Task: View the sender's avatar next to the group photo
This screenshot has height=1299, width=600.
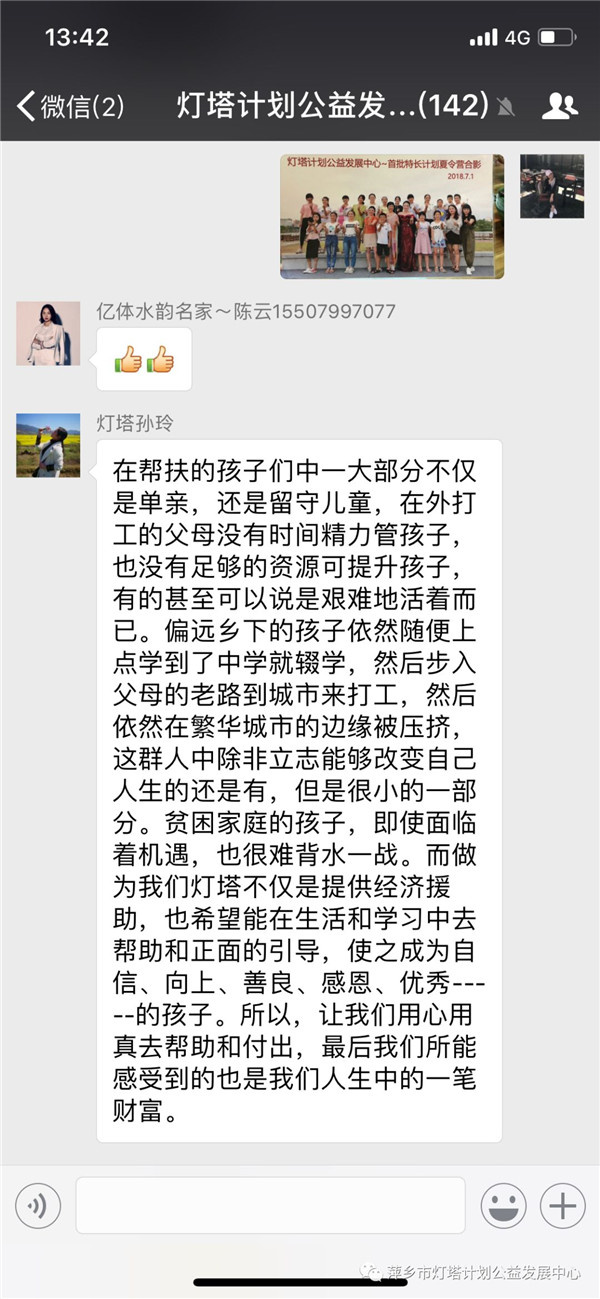Action: [551, 186]
